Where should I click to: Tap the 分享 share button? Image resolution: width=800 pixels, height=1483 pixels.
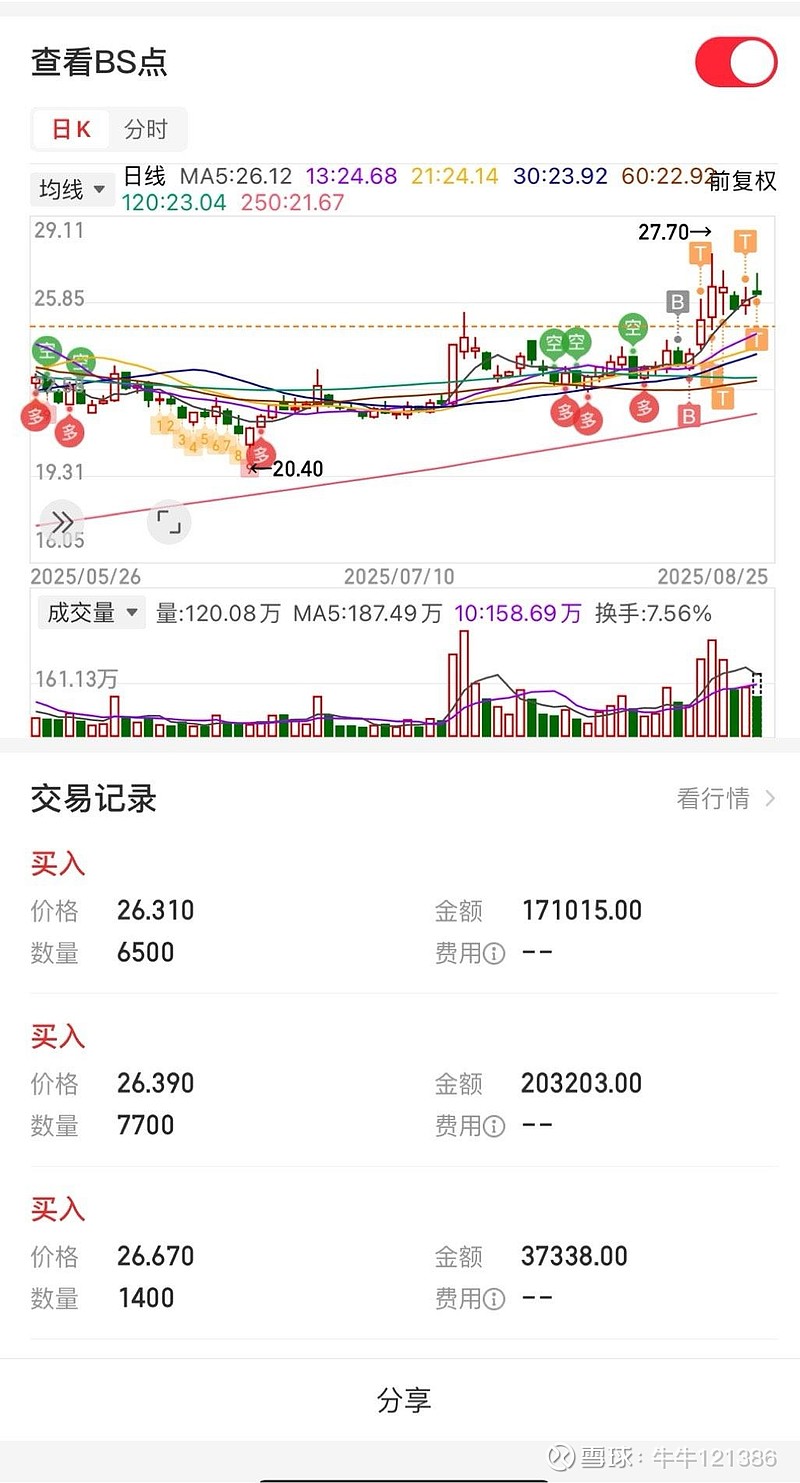(x=404, y=1400)
